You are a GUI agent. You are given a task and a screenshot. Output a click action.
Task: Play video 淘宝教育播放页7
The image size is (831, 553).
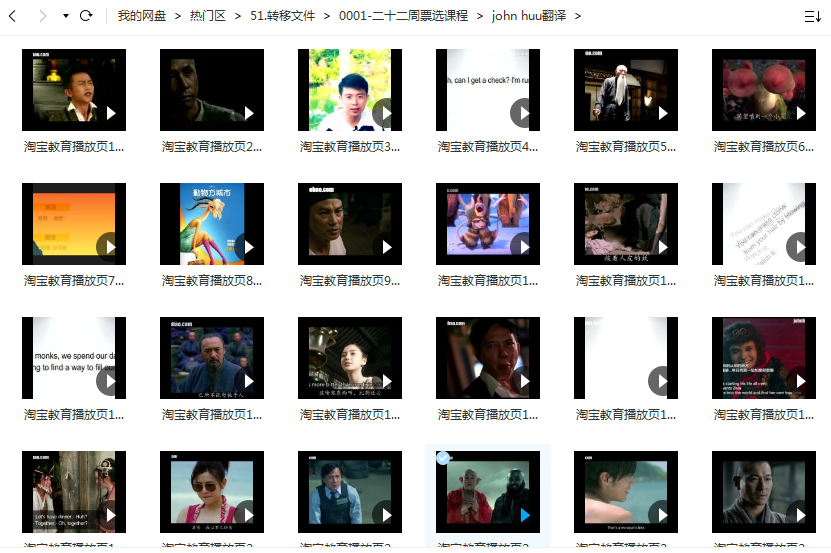(110, 246)
